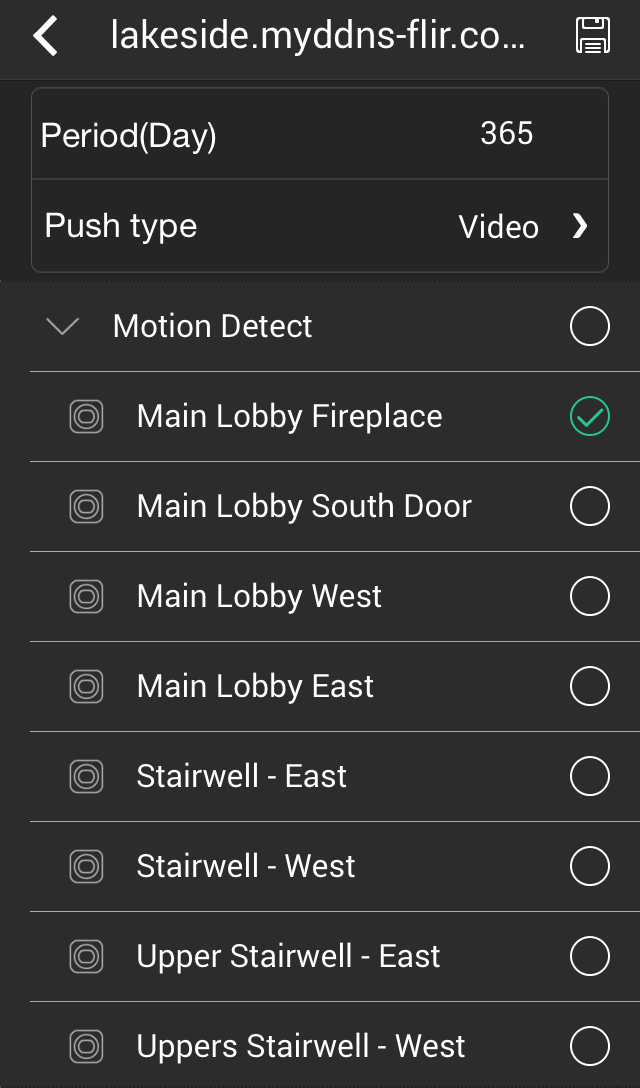Enable Stairwell - East motion alerts
Image resolution: width=640 pixels, height=1088 pixels.
[x=590, y=776]
